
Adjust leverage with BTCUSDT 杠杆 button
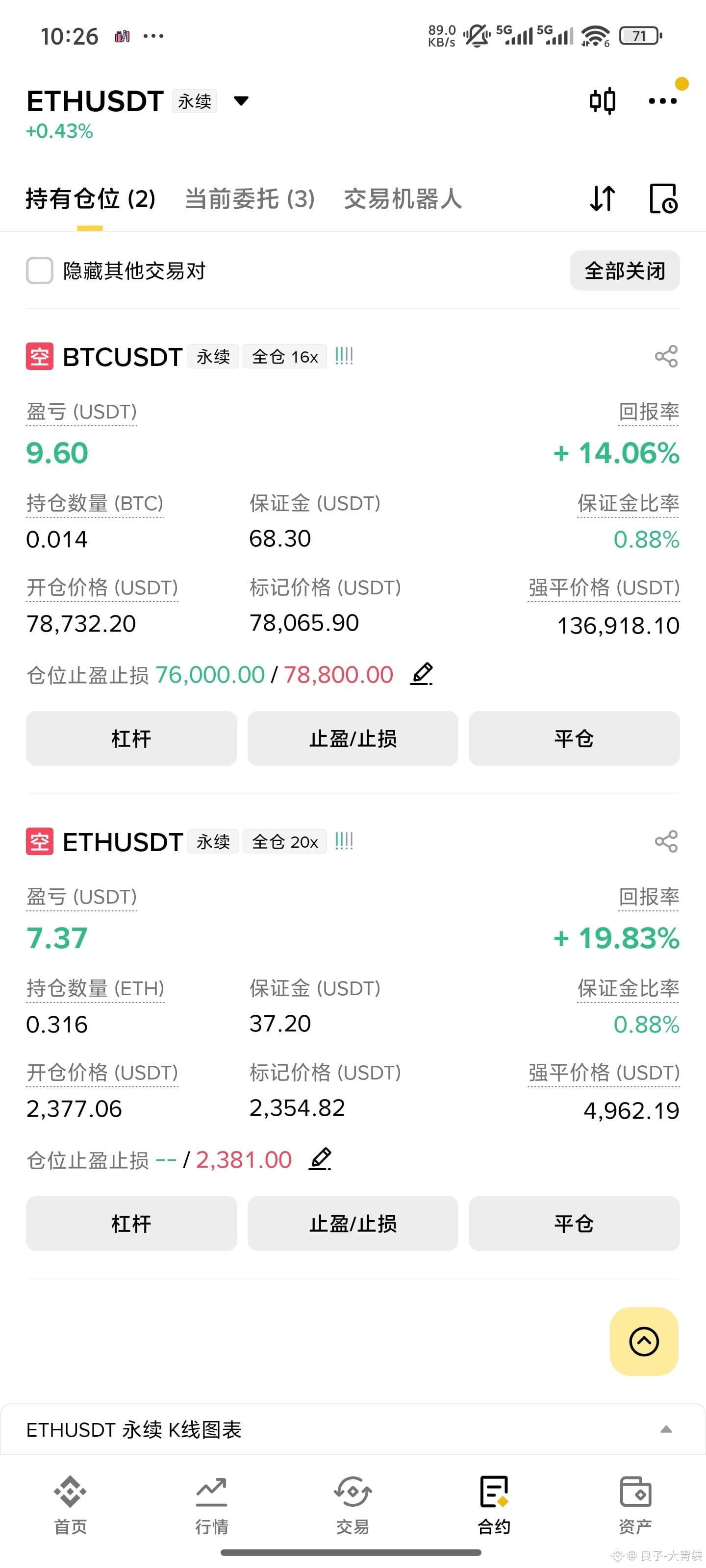(131, 738)
